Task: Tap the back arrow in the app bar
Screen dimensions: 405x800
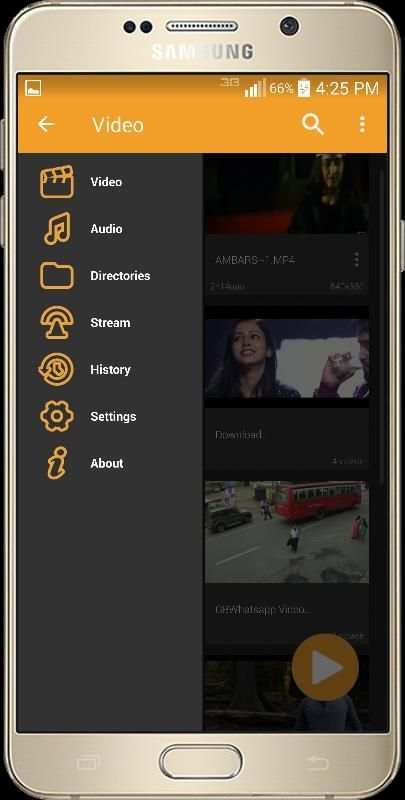Action: click(46, 124)
